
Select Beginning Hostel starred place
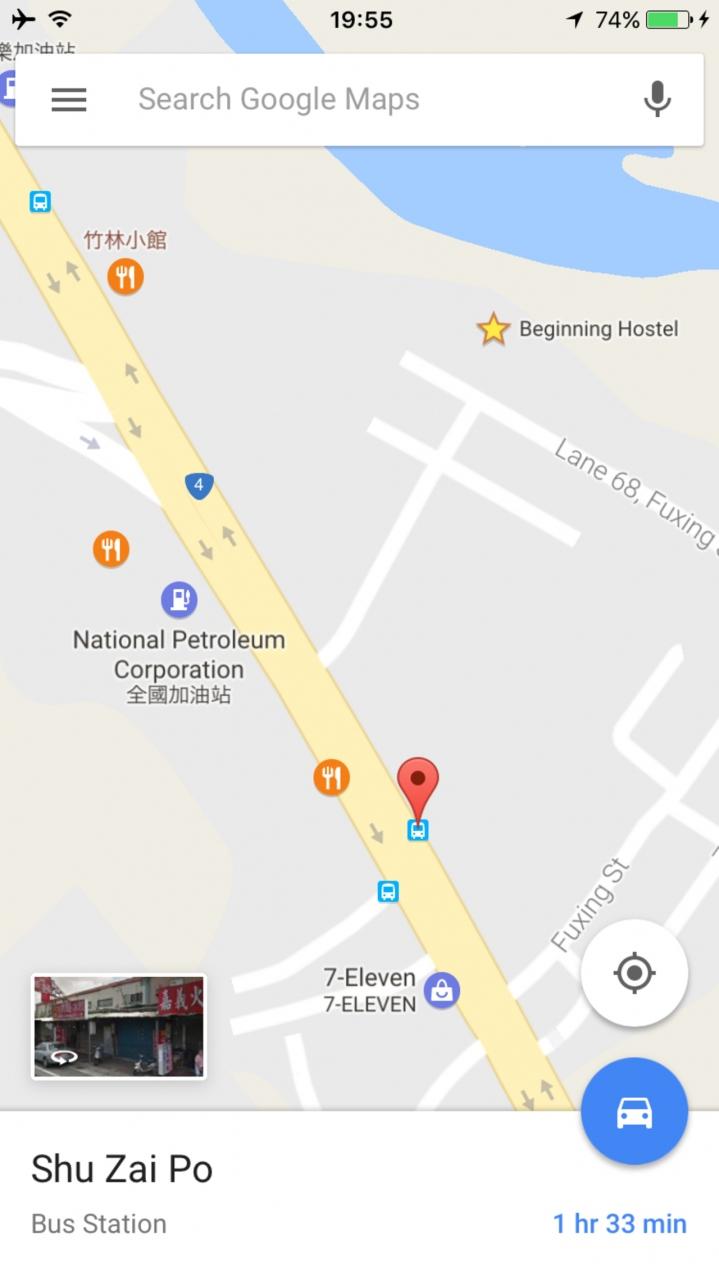(x=493, y=329)
